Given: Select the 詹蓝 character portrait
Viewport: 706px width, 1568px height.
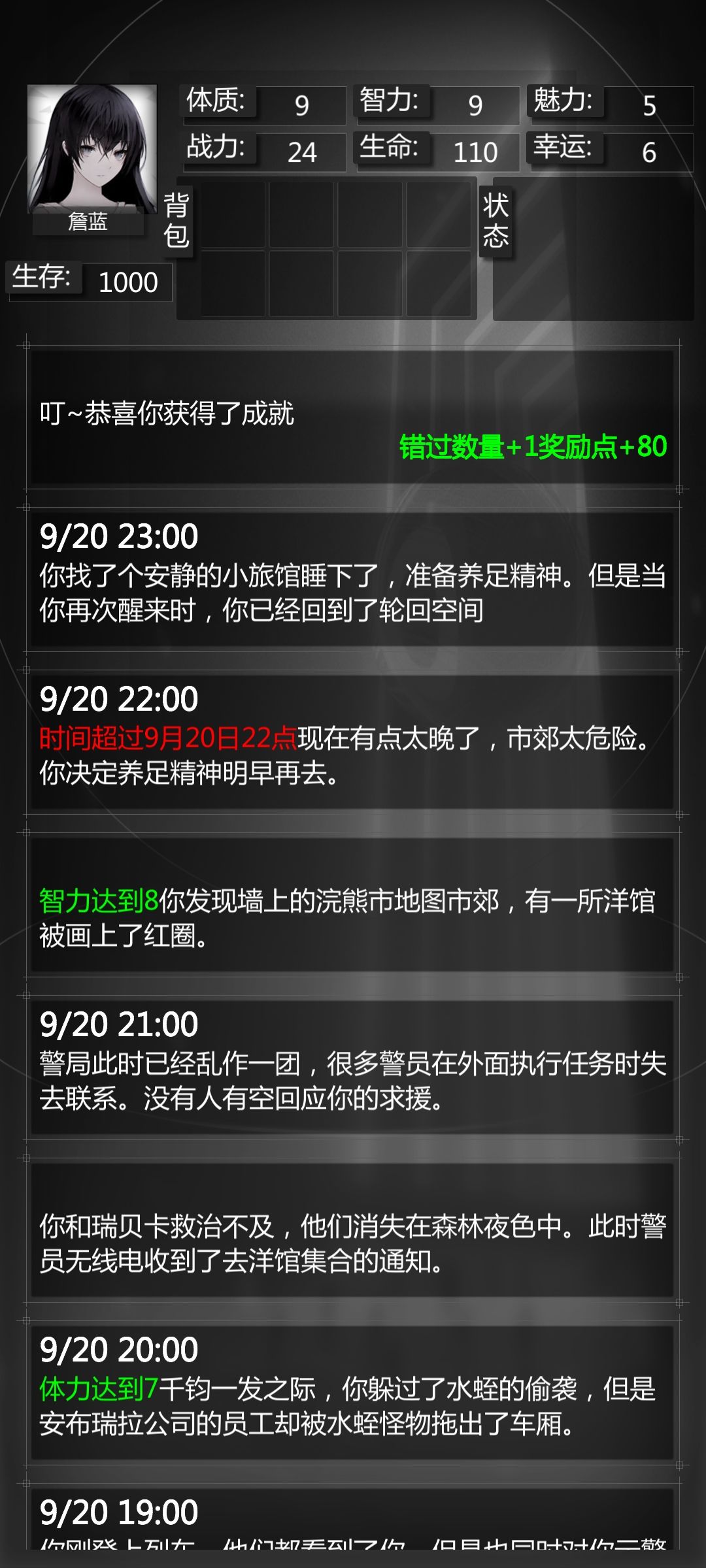Looking at the screenshot, I should click(x=92, y=147).
